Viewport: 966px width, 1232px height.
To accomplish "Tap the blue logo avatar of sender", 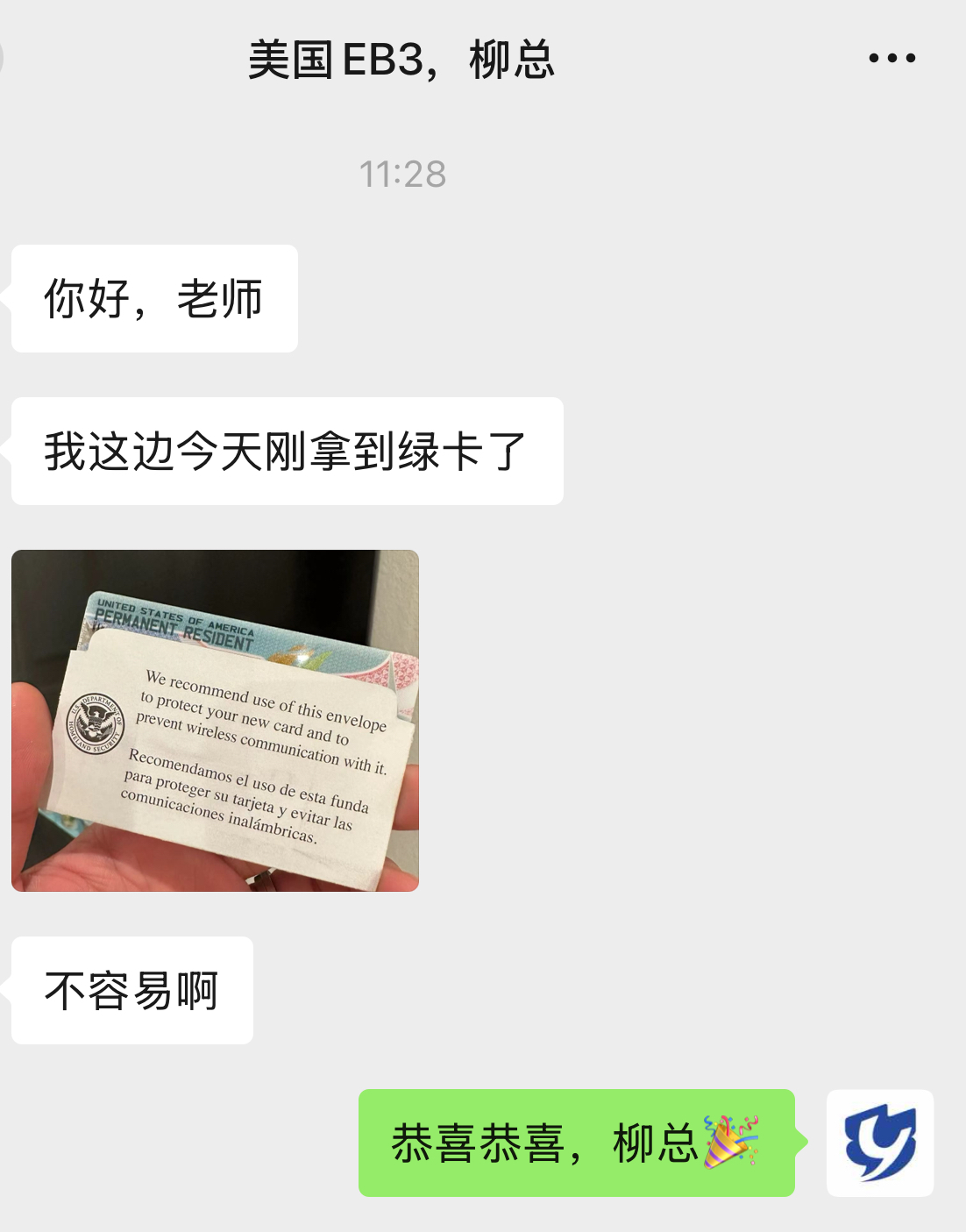I will [879, 1143].
